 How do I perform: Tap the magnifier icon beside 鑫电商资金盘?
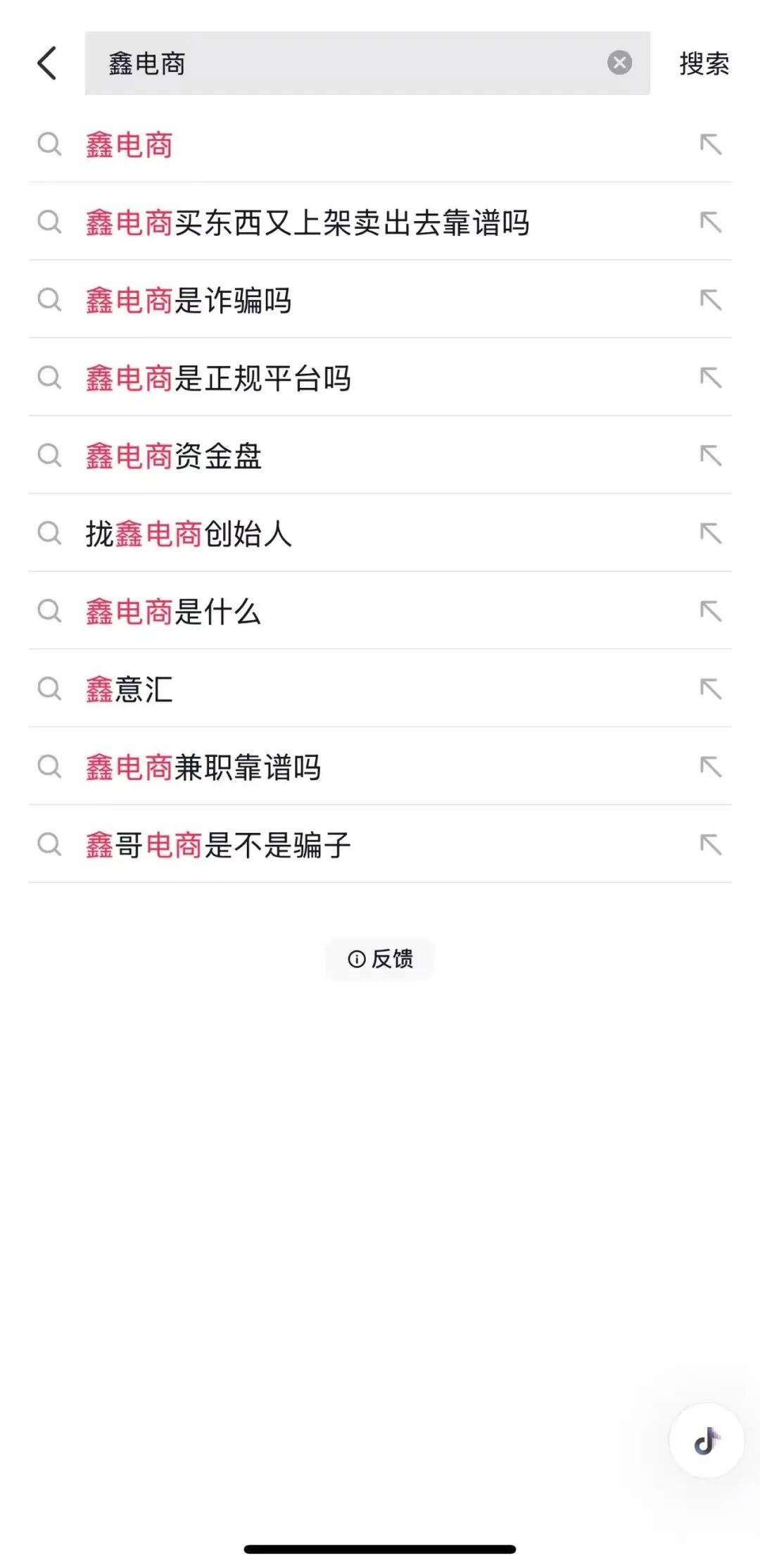point(49,456)
